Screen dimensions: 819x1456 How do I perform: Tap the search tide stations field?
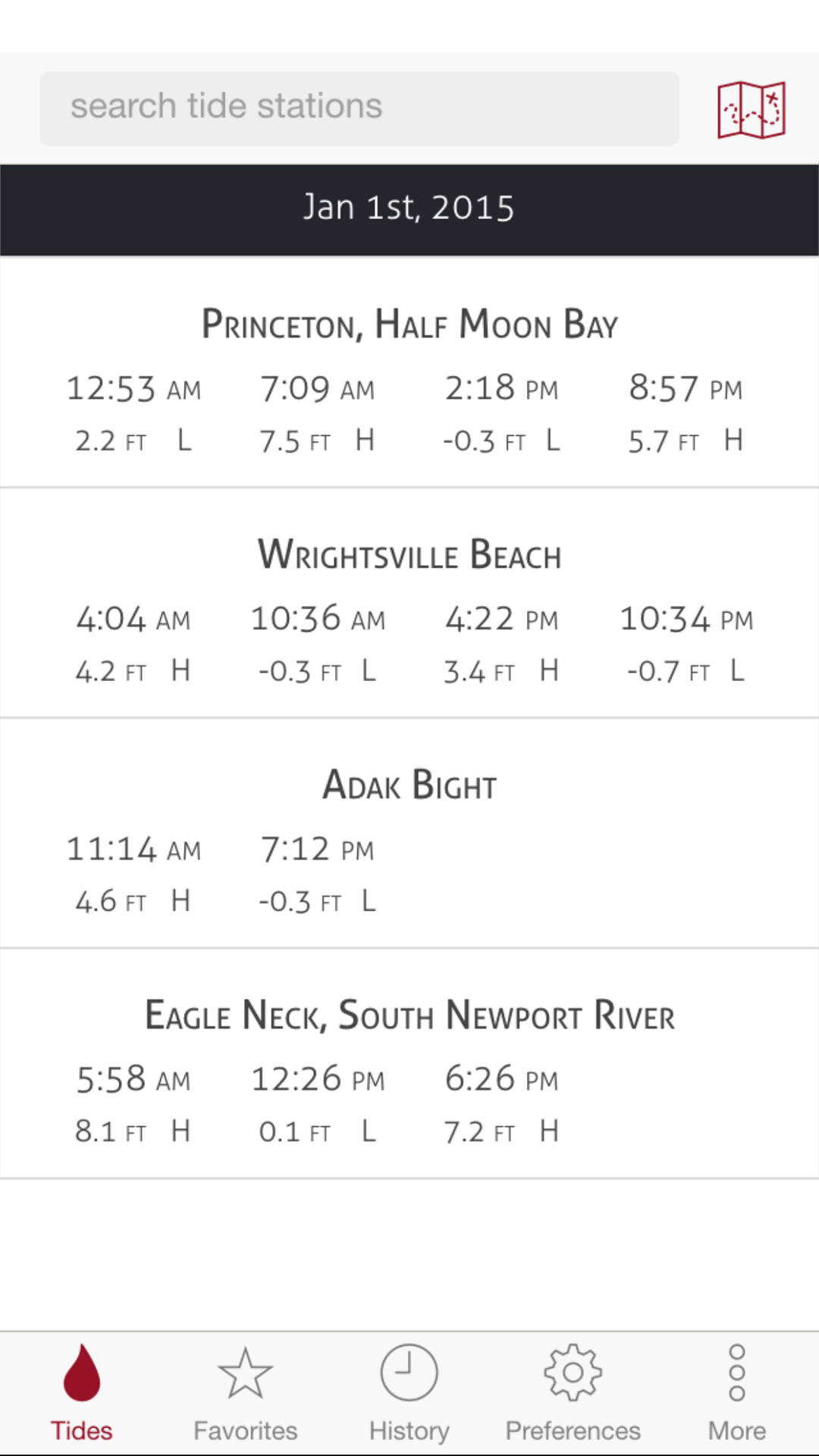tap(359, 108)
